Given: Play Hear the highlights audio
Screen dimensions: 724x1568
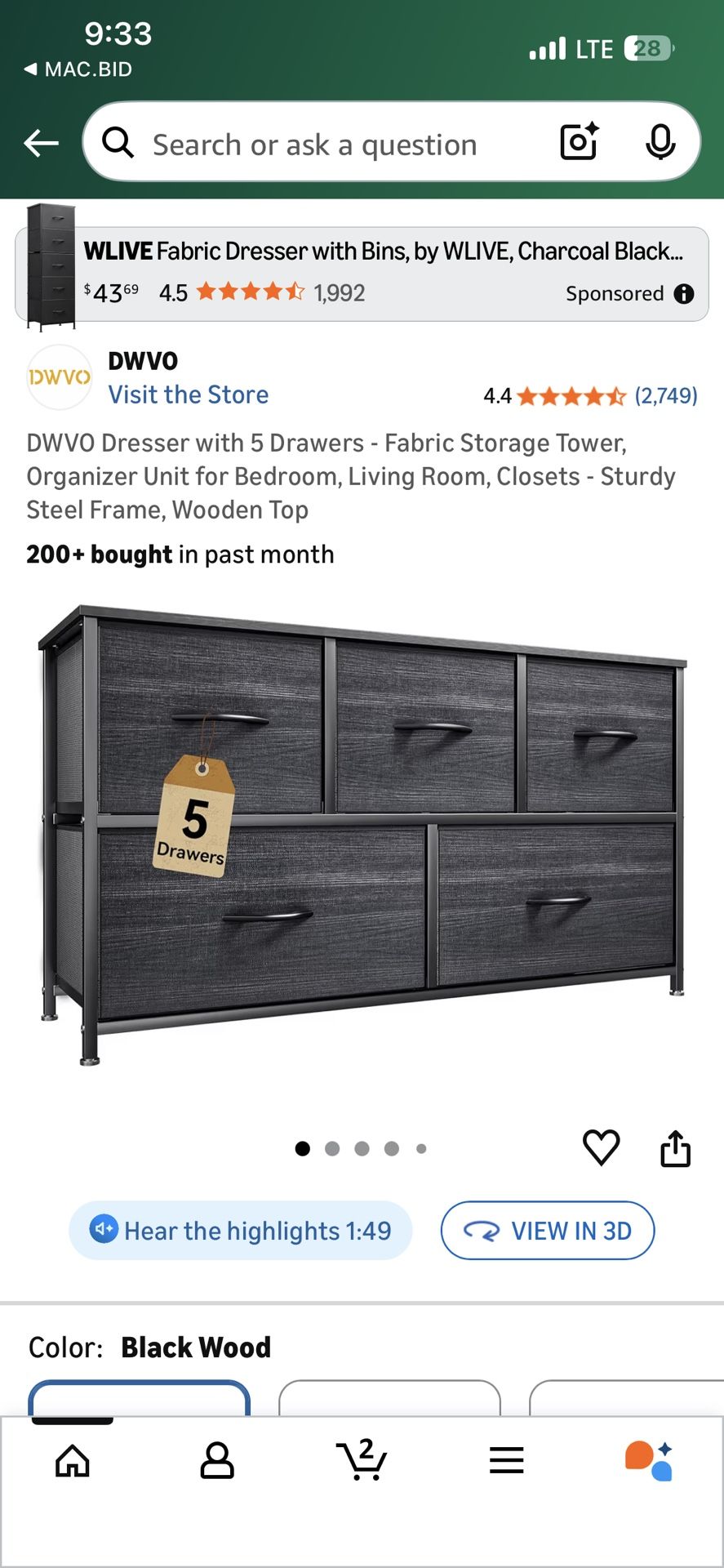Looking at the screenshot, I should (x=241, y=1231).
